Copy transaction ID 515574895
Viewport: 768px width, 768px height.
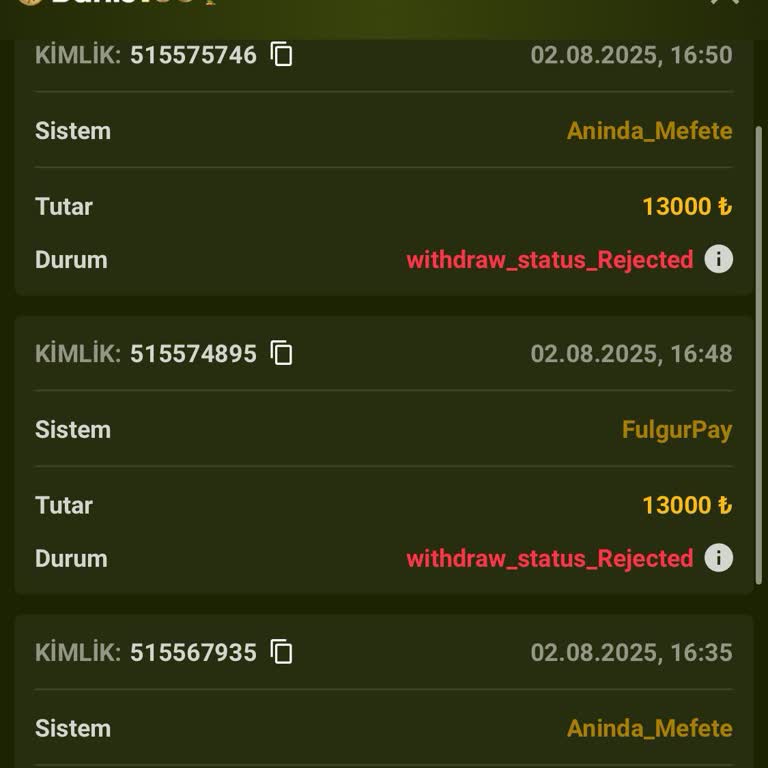282,353
